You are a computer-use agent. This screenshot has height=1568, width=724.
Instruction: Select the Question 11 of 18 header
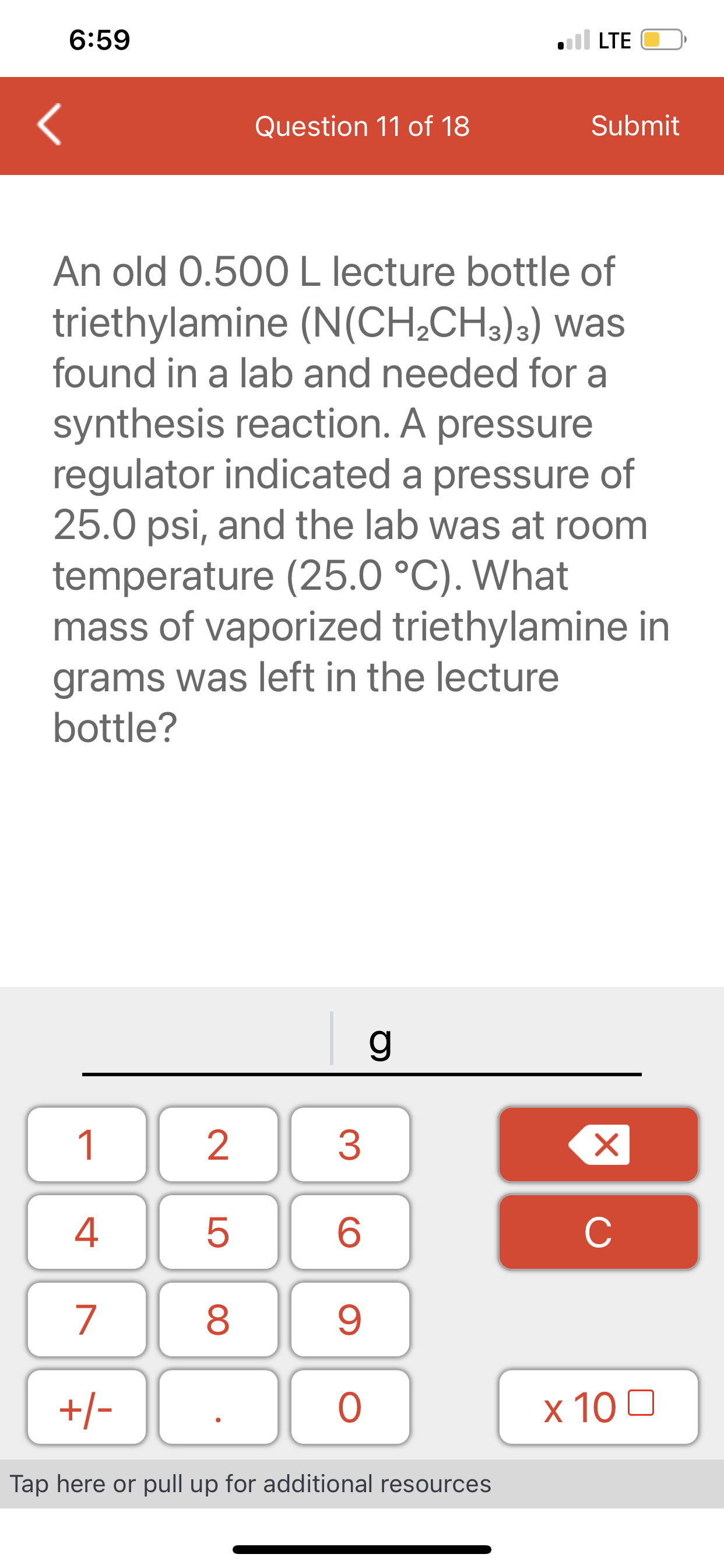(x=362, y=126)
